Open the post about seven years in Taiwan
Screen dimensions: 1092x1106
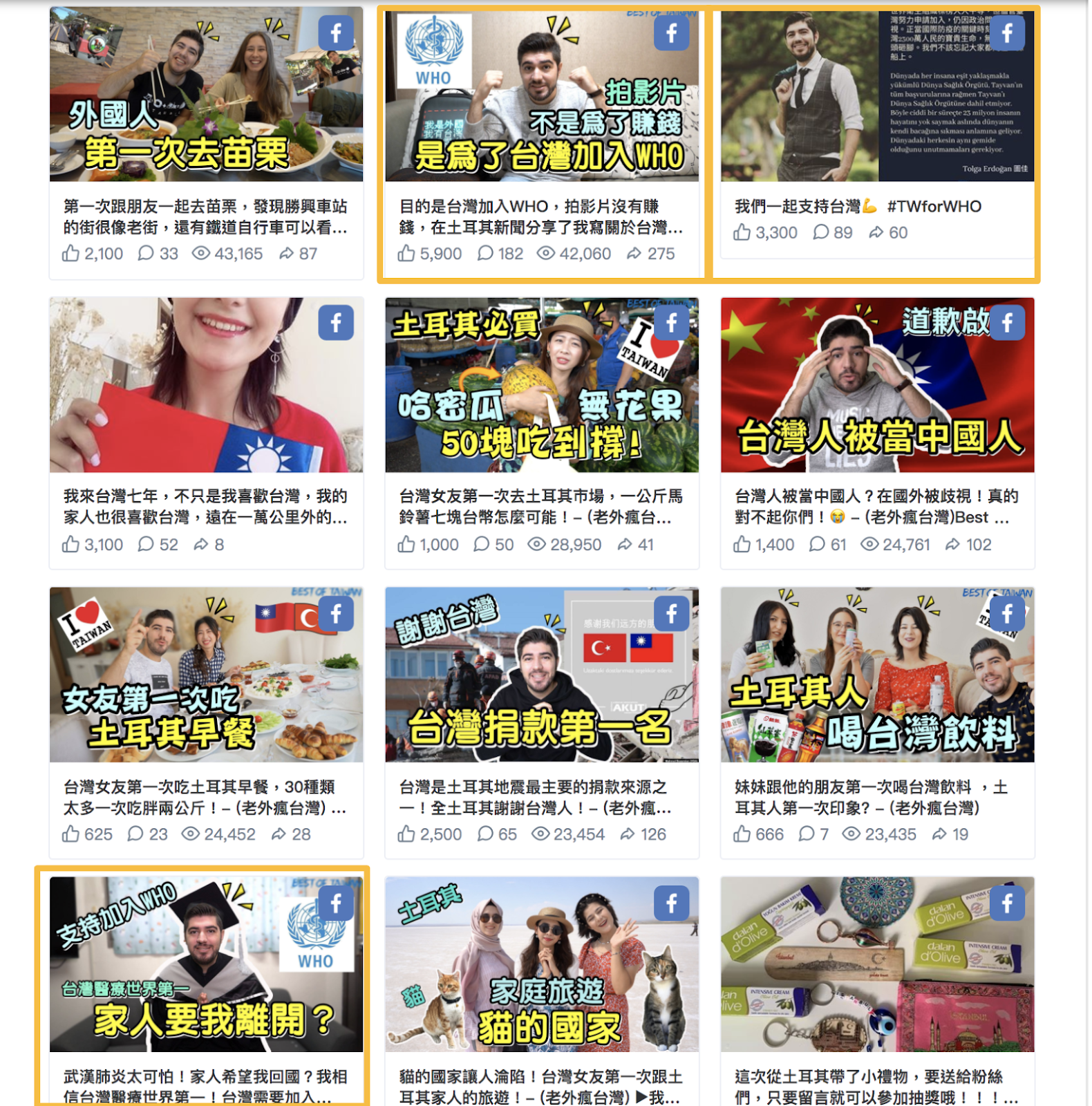pos(206,385)
